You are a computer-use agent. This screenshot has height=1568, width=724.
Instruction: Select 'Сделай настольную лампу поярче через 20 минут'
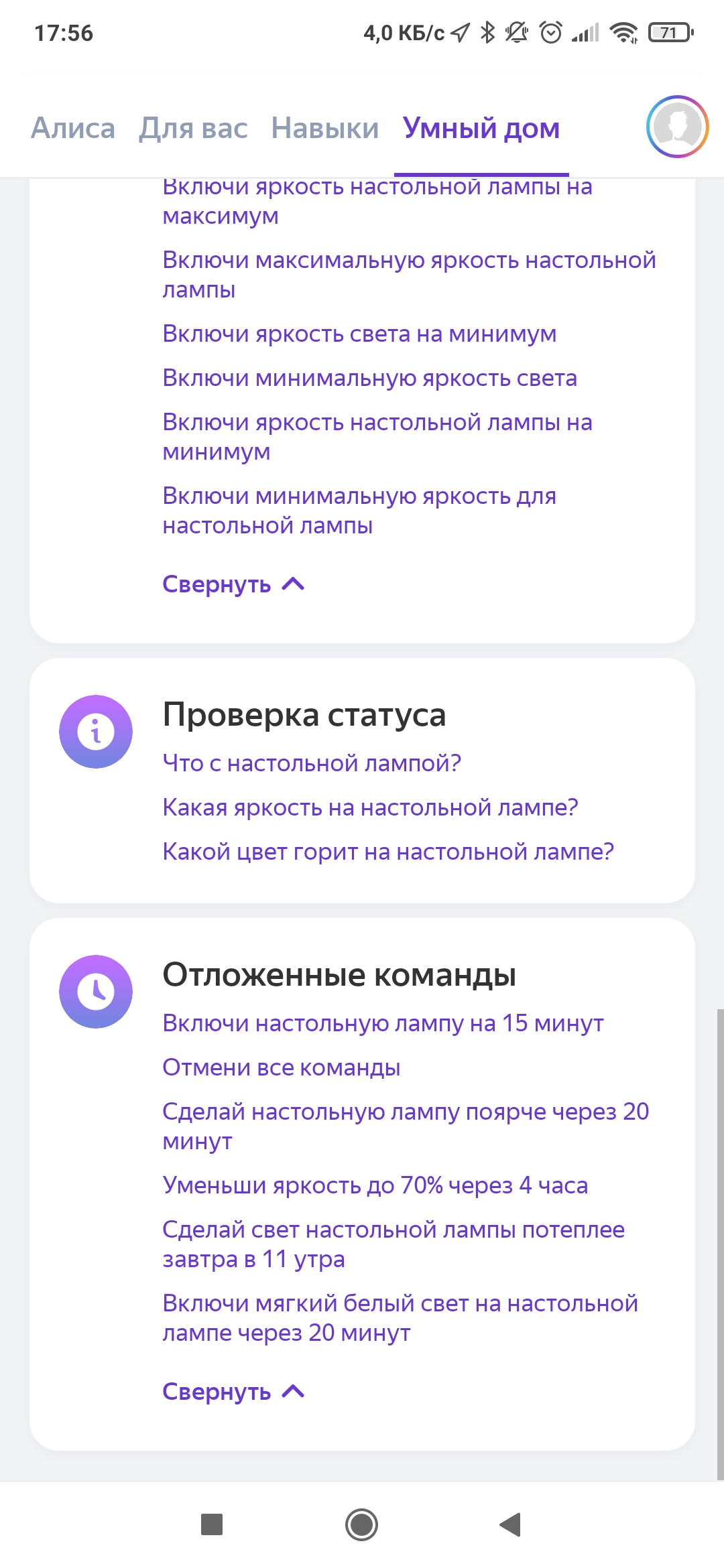tap(405, 1126)
